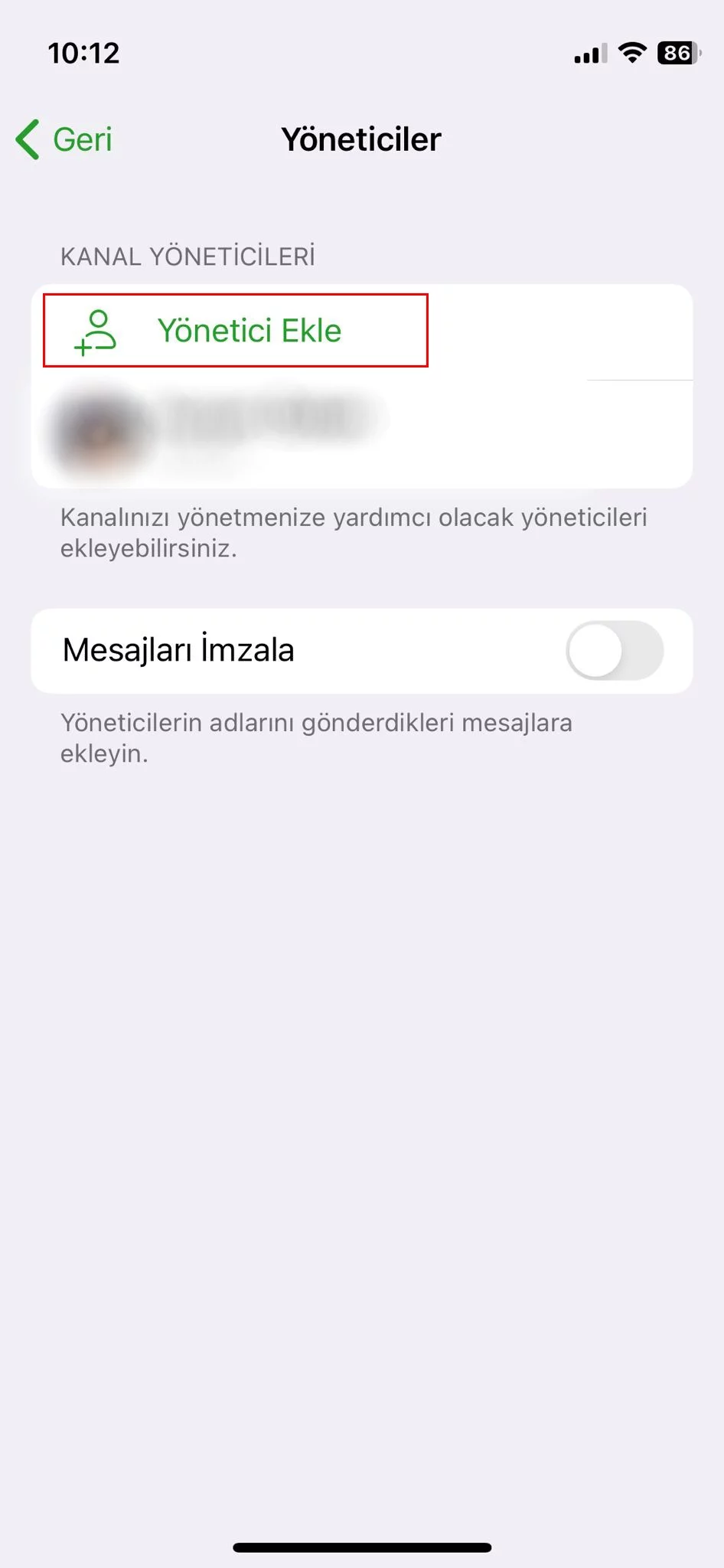
Task: Enable the Mesajları İmzala switch
Action: coord(615,651)
